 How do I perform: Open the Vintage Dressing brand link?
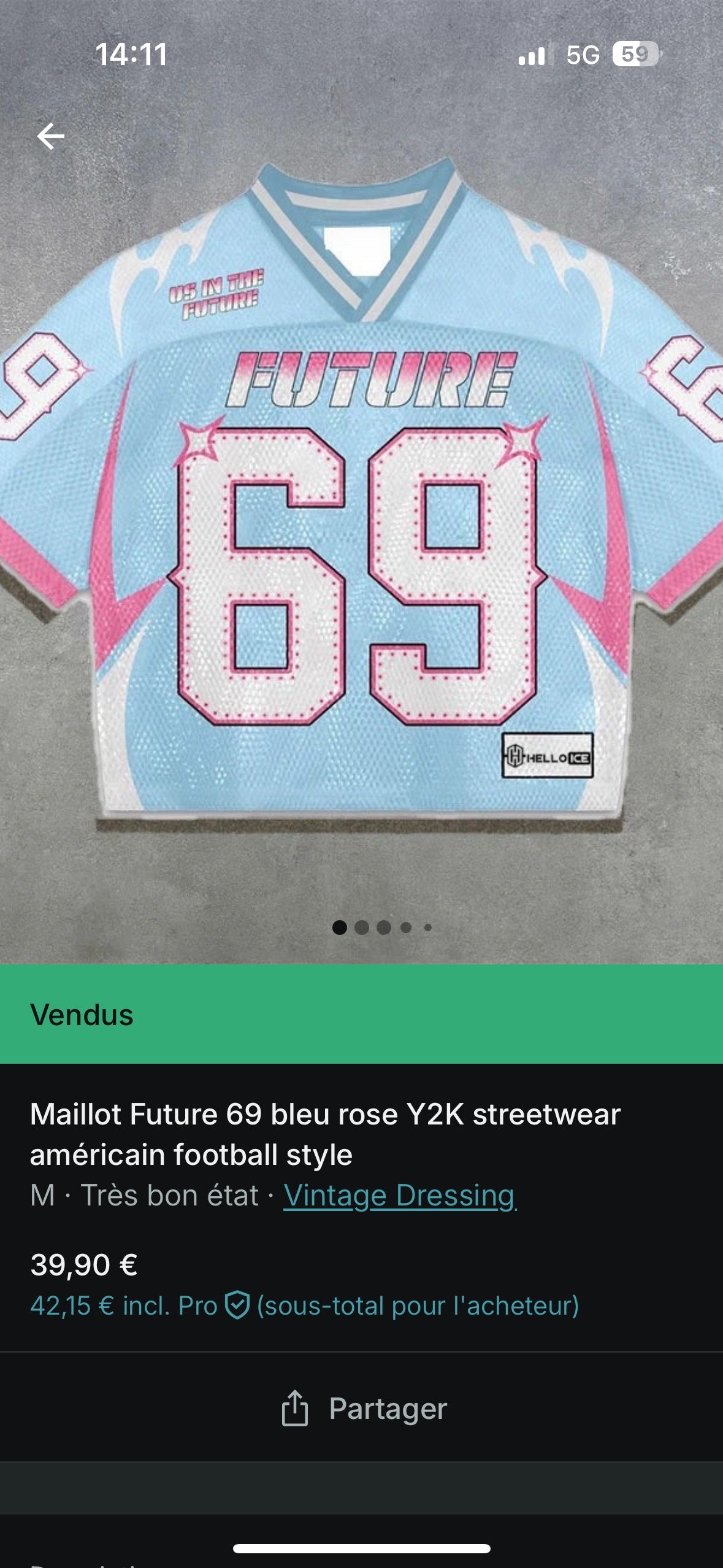pos(399,1195)
